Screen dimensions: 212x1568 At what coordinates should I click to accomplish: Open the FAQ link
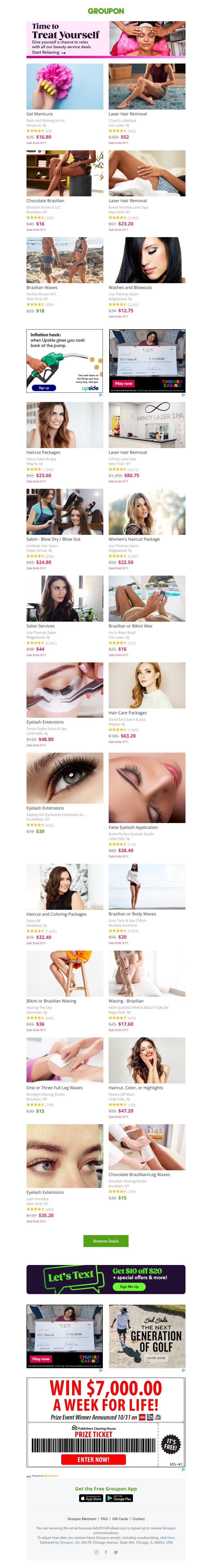[x=104, y=1519]
